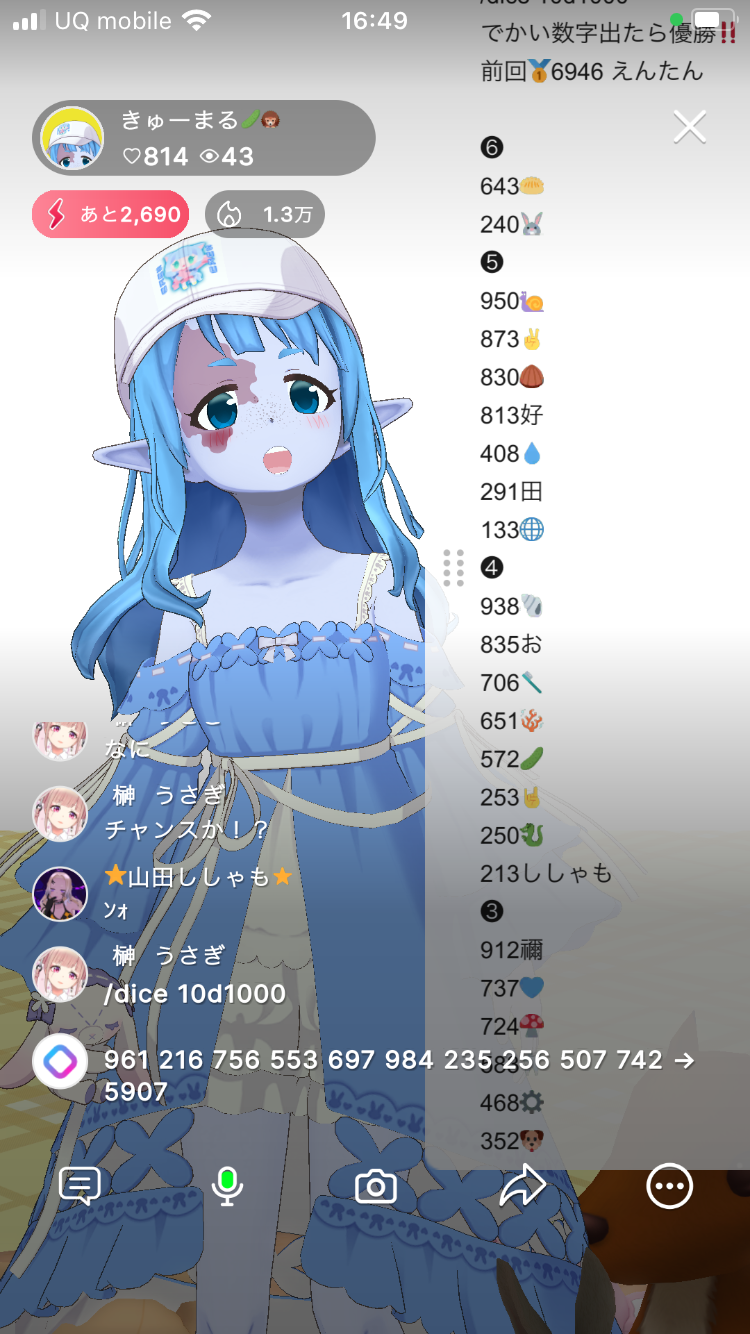Toggle the microphone

[228, 1187]
